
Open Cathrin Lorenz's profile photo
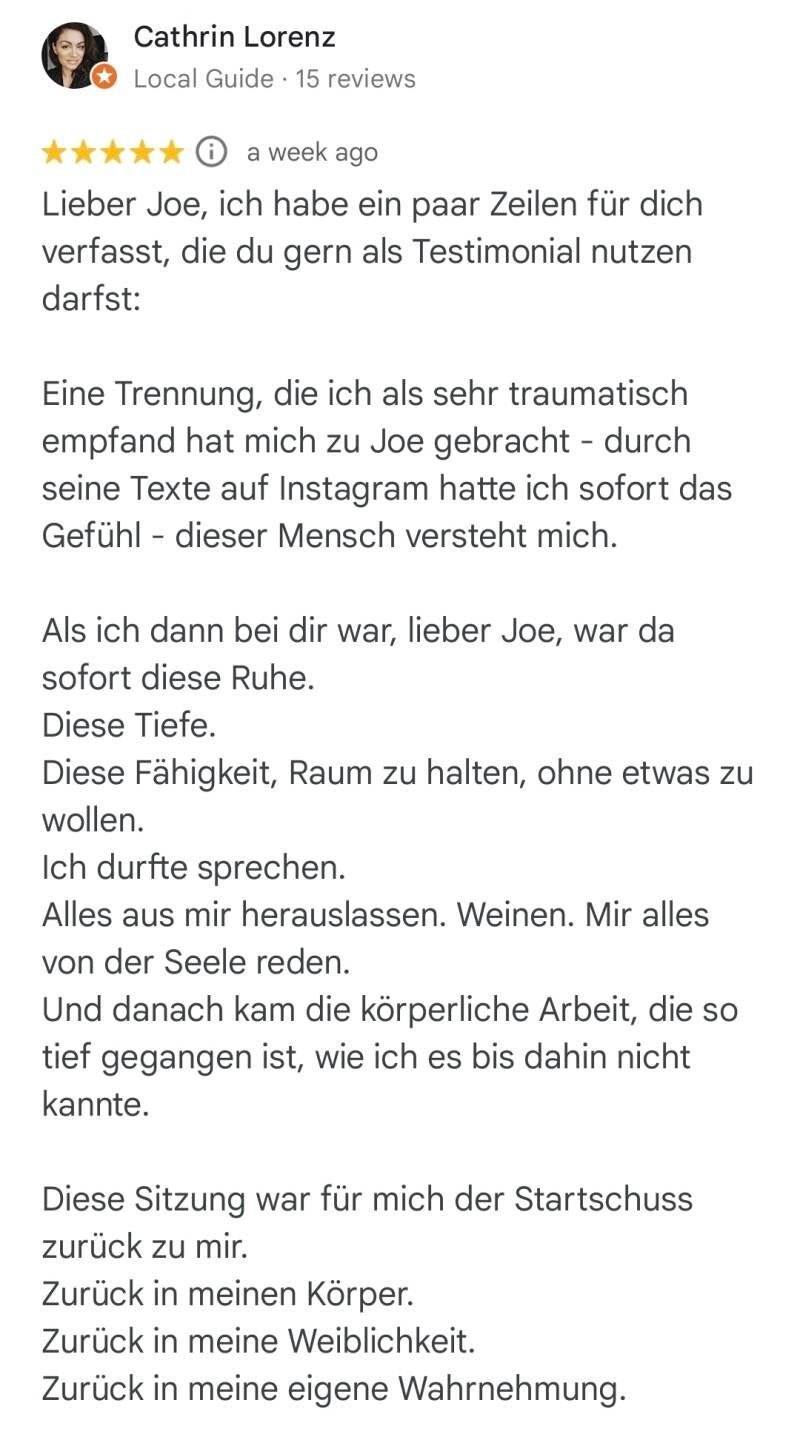[x=75, y=55]
